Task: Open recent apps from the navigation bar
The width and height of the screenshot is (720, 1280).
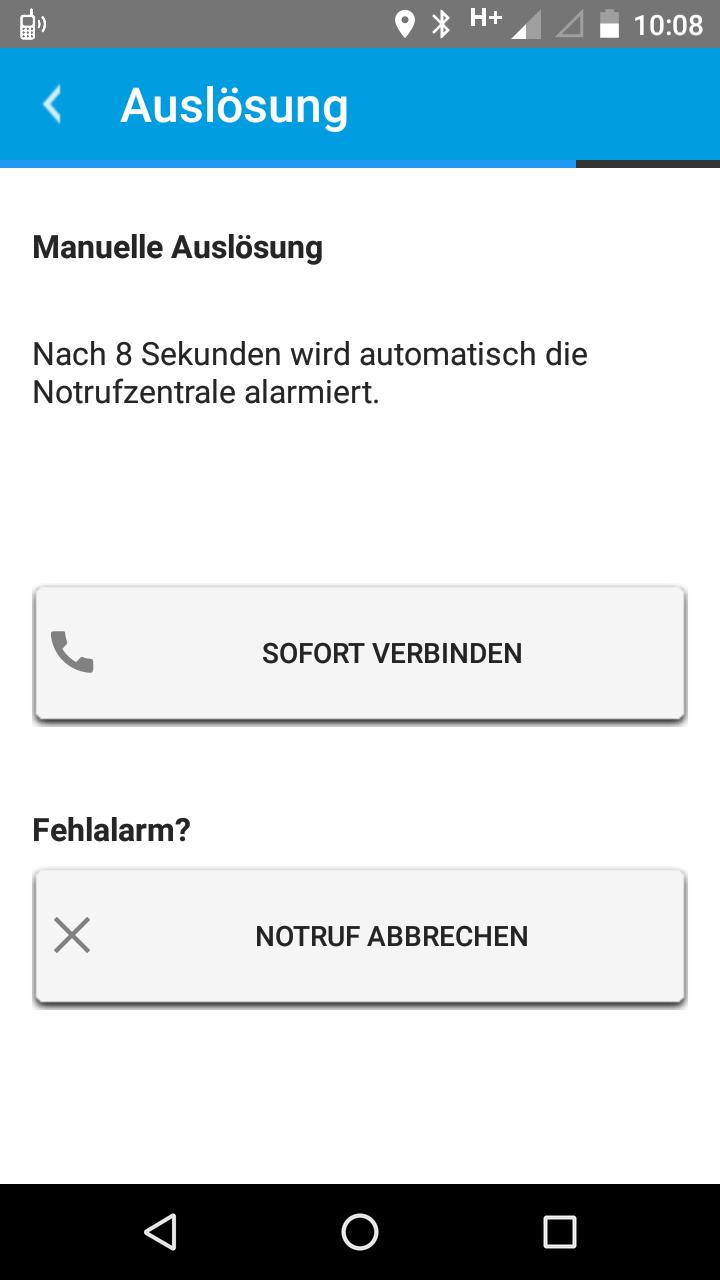Action: click(x=559, y=1232)
